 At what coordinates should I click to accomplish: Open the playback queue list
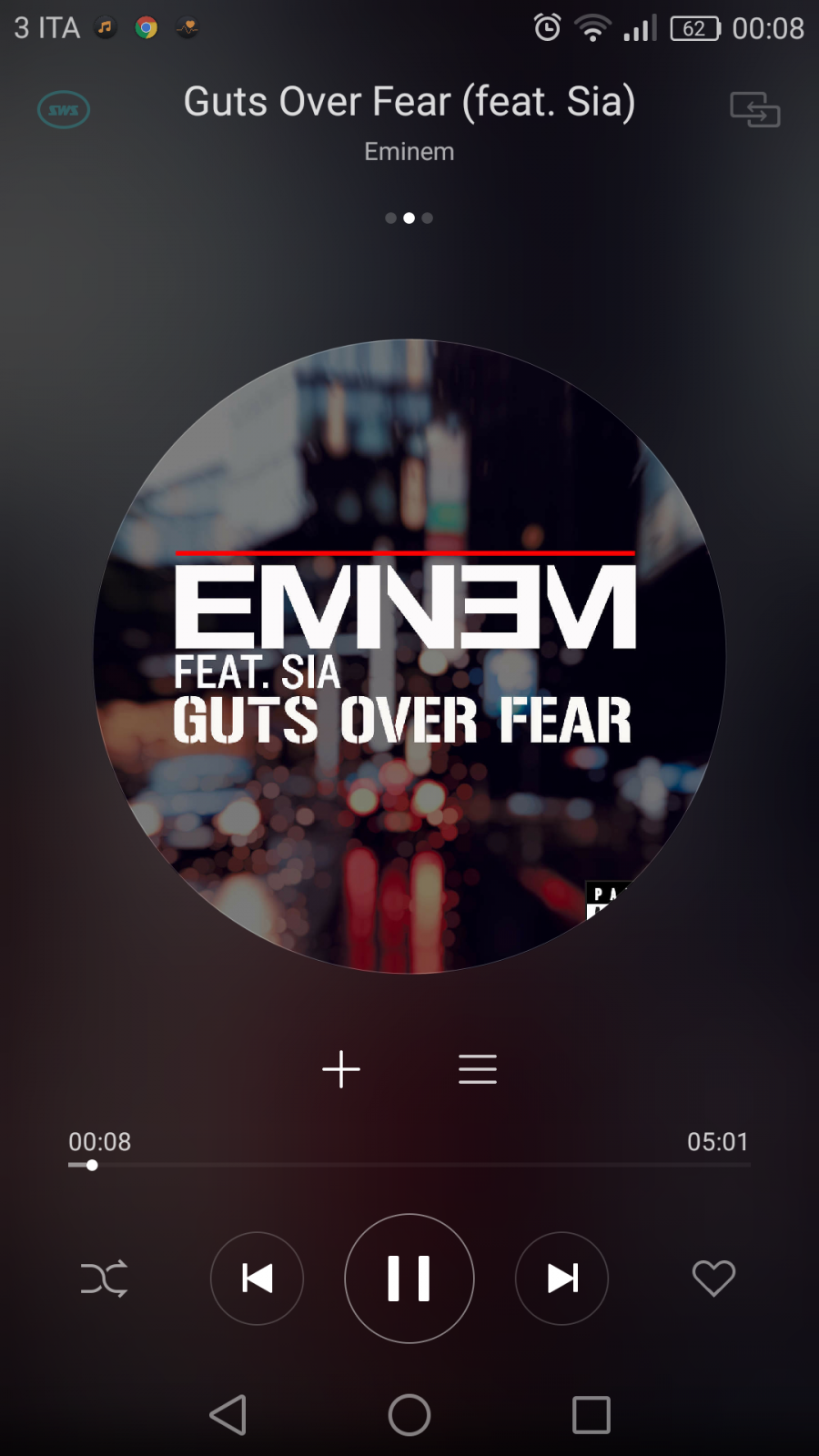point(478,1069)
